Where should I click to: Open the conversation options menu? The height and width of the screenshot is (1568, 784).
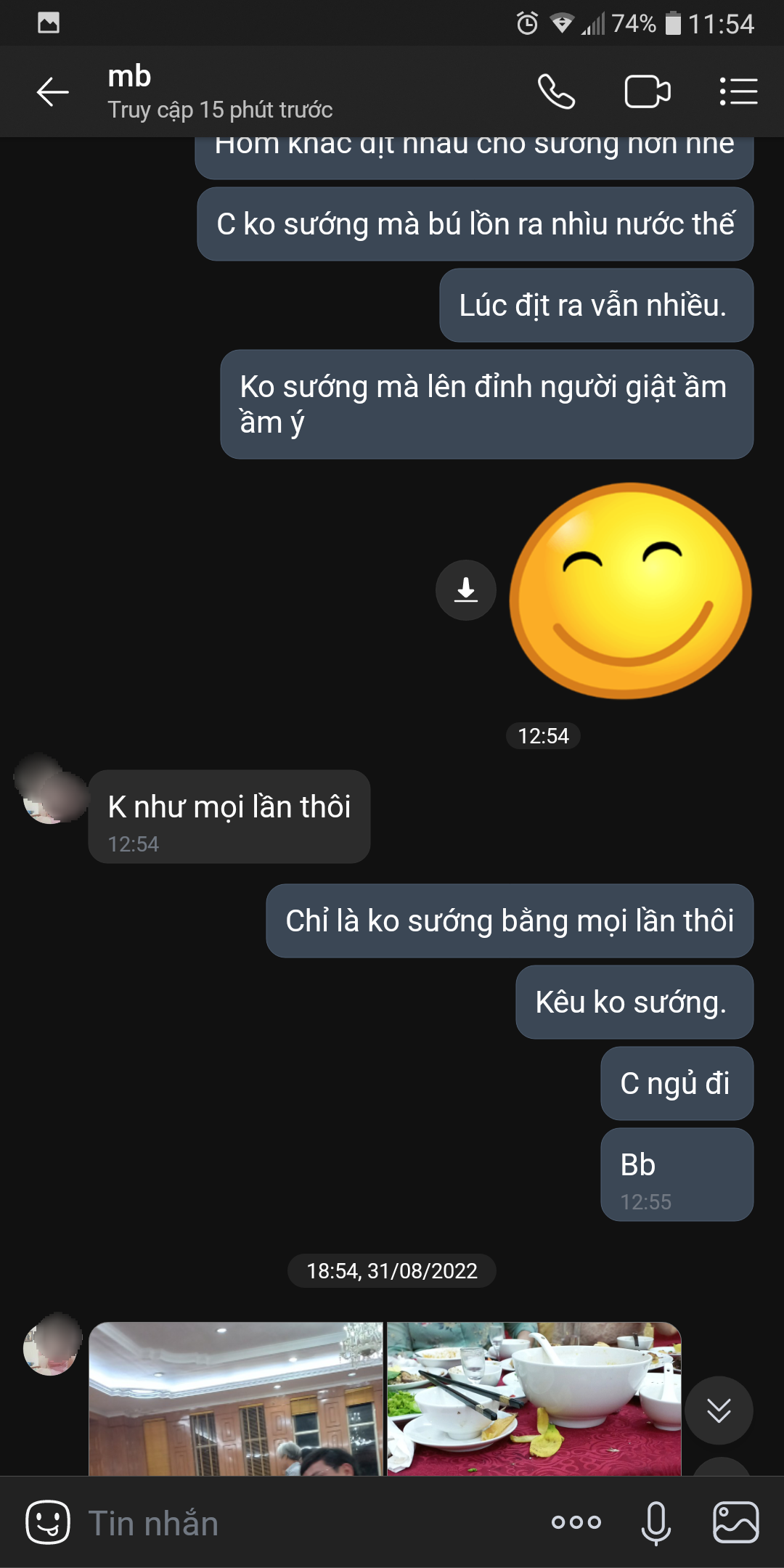click(738, 92)
